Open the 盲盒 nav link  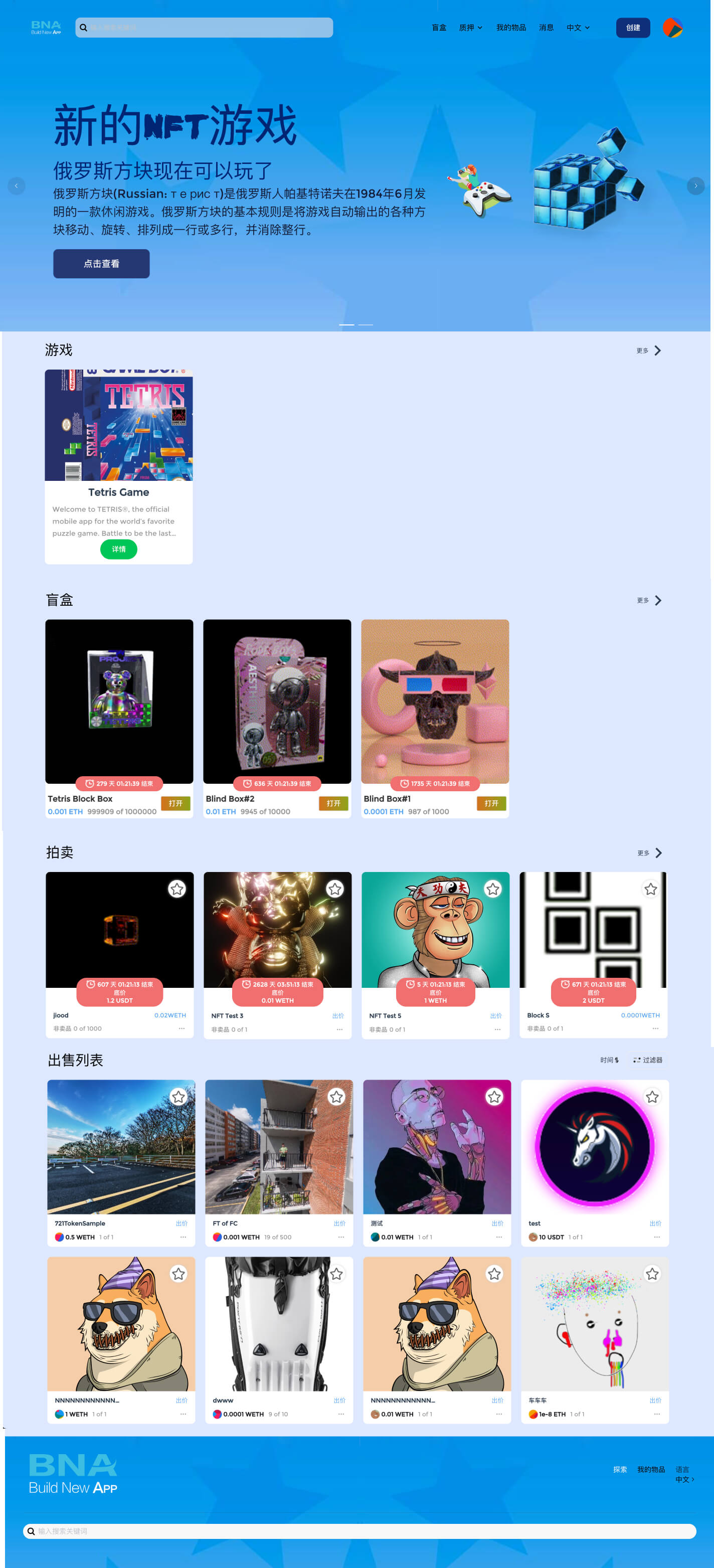click(x=439, y=28)
